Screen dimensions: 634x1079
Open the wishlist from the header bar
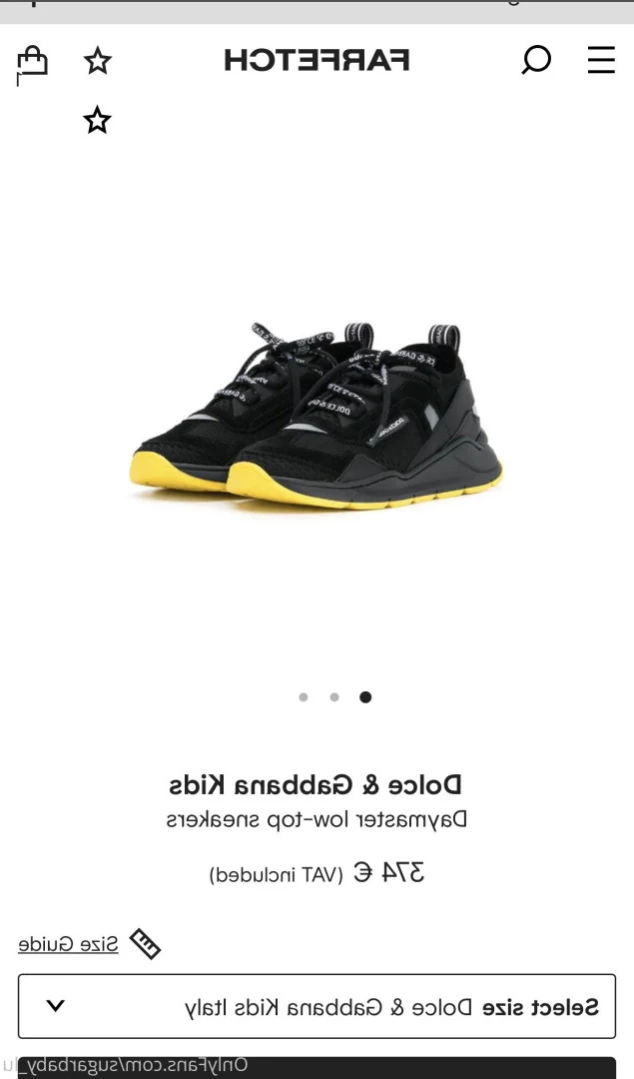[97, 61]
